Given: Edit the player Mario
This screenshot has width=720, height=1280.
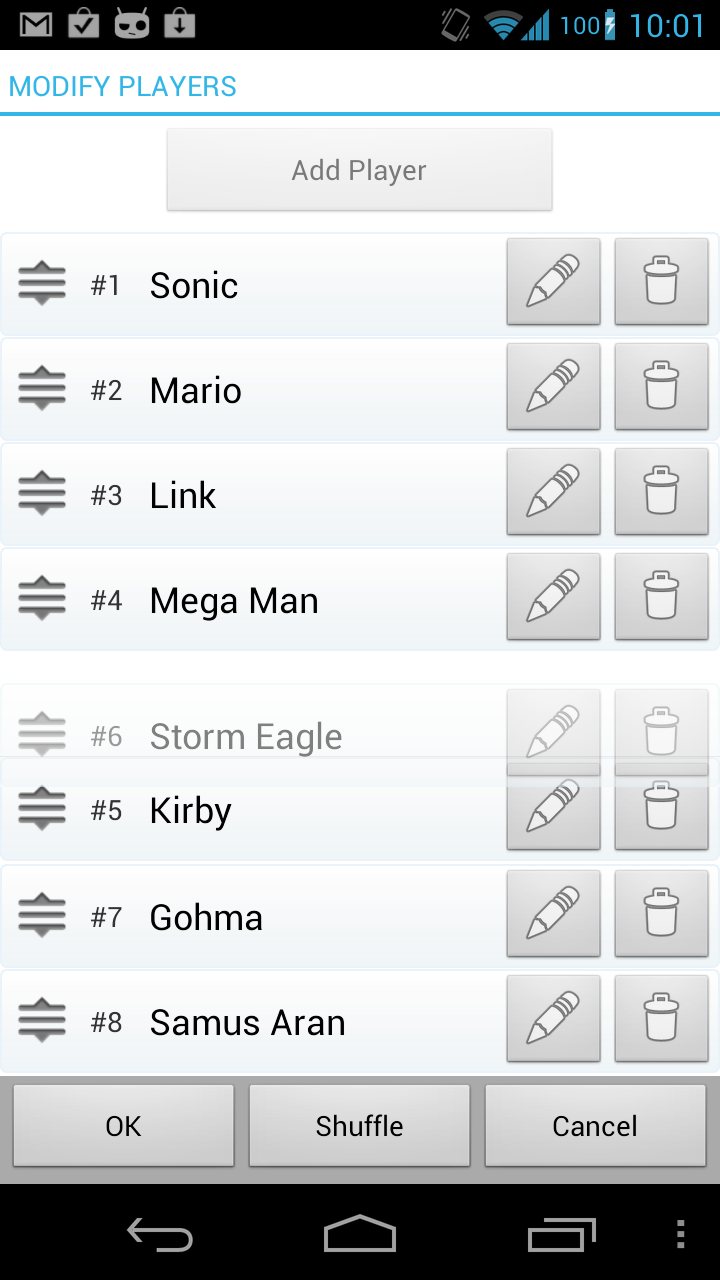Looking at the screenshot, I should (x=553, y=387).
